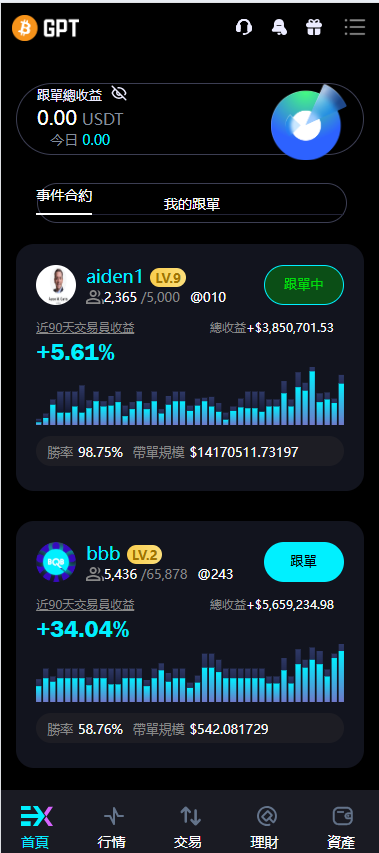Open the hamburger menu
This screenshot has height=853, width=379.
[x=355, y=27]
